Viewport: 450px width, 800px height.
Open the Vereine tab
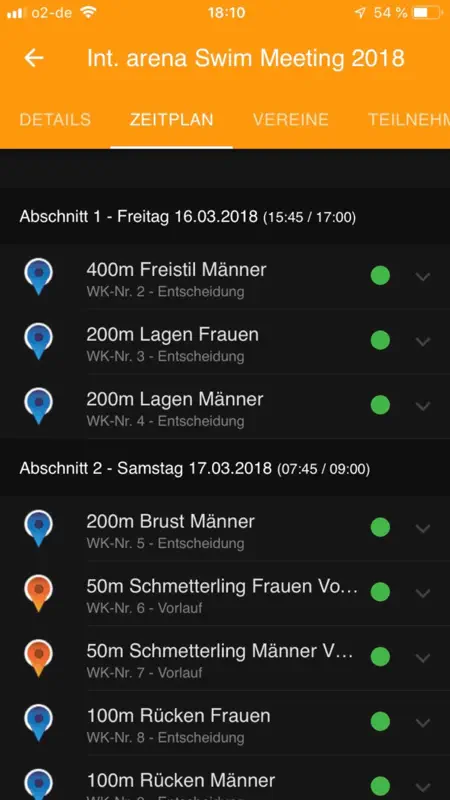tap(291, 120)
